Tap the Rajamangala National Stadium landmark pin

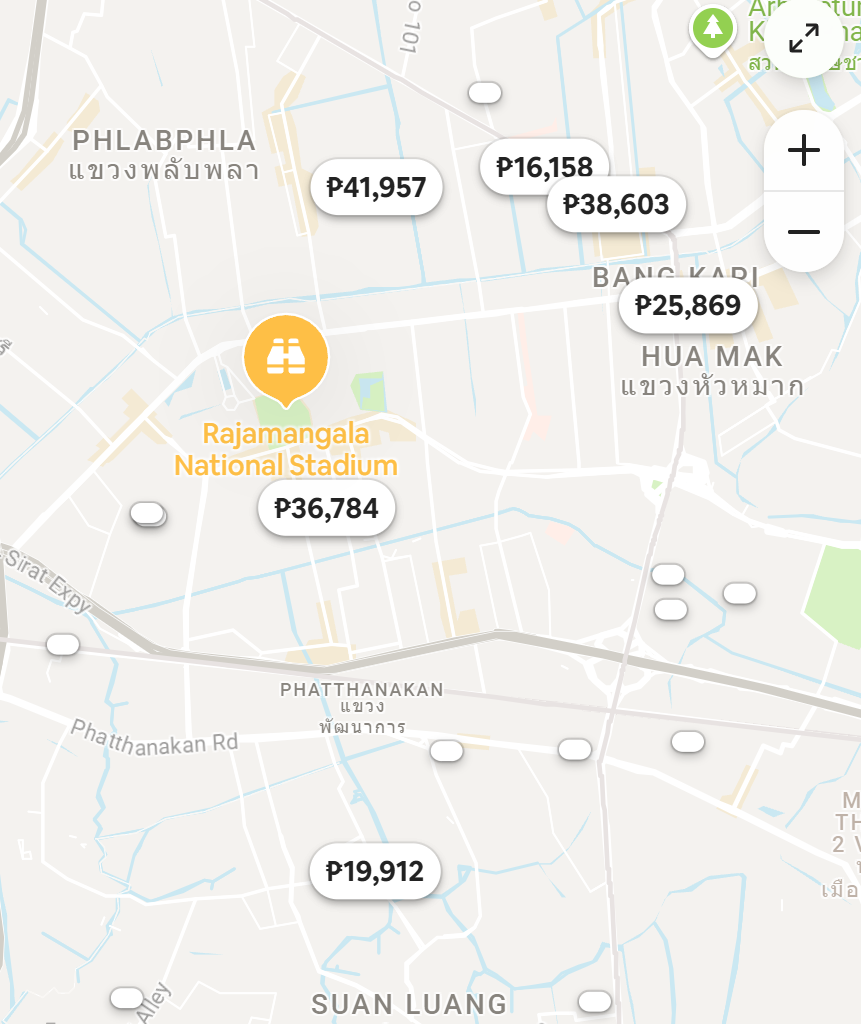coord(286,357)
